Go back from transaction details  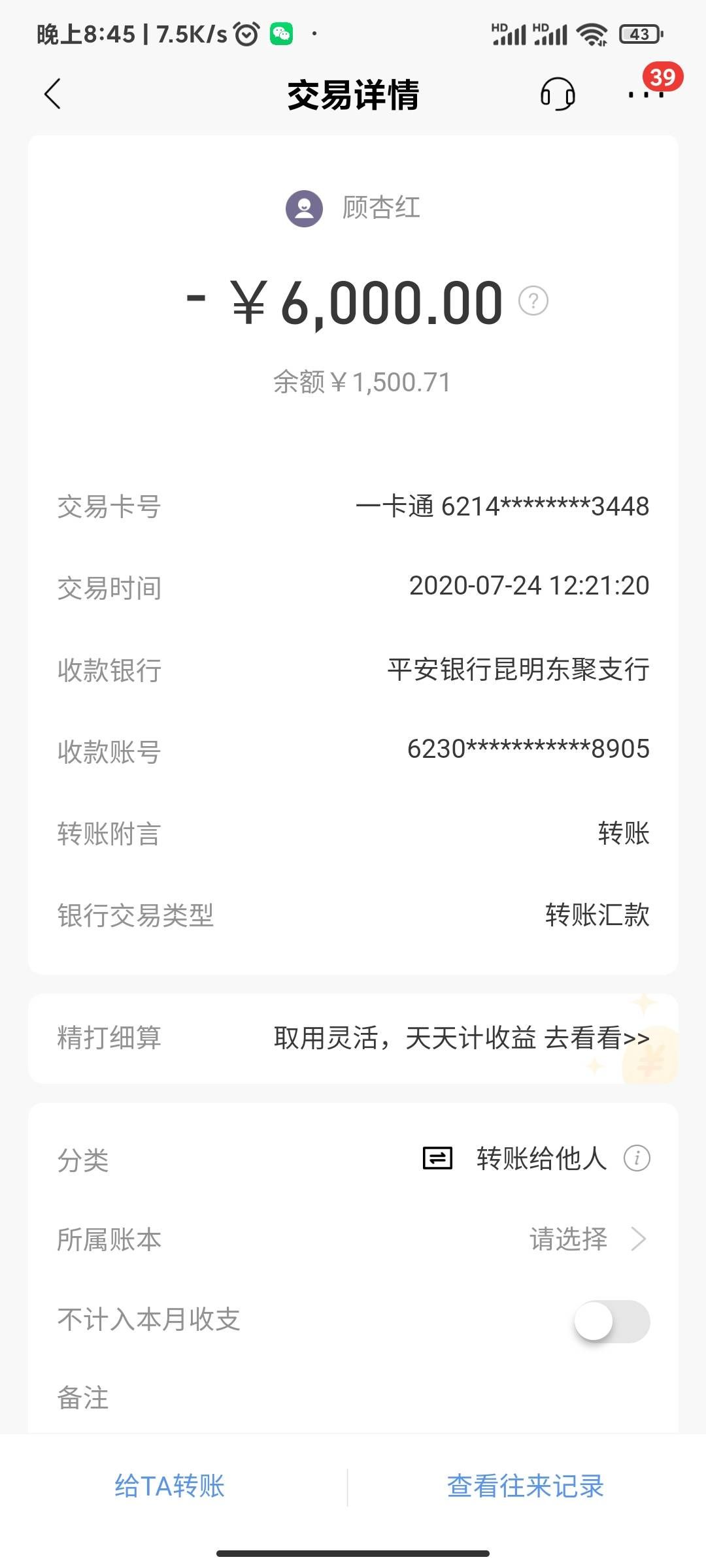[52, 94]
